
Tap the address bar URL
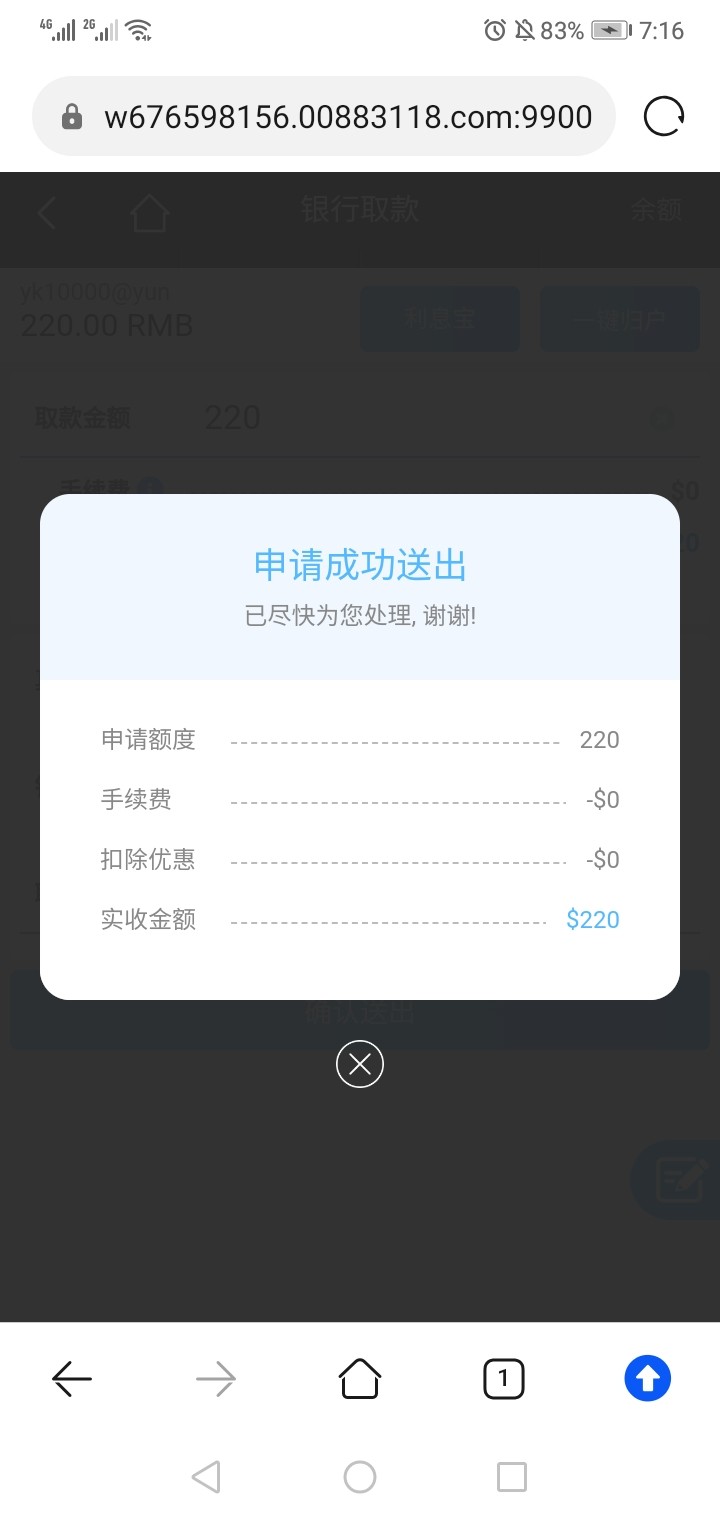[348, 117]
